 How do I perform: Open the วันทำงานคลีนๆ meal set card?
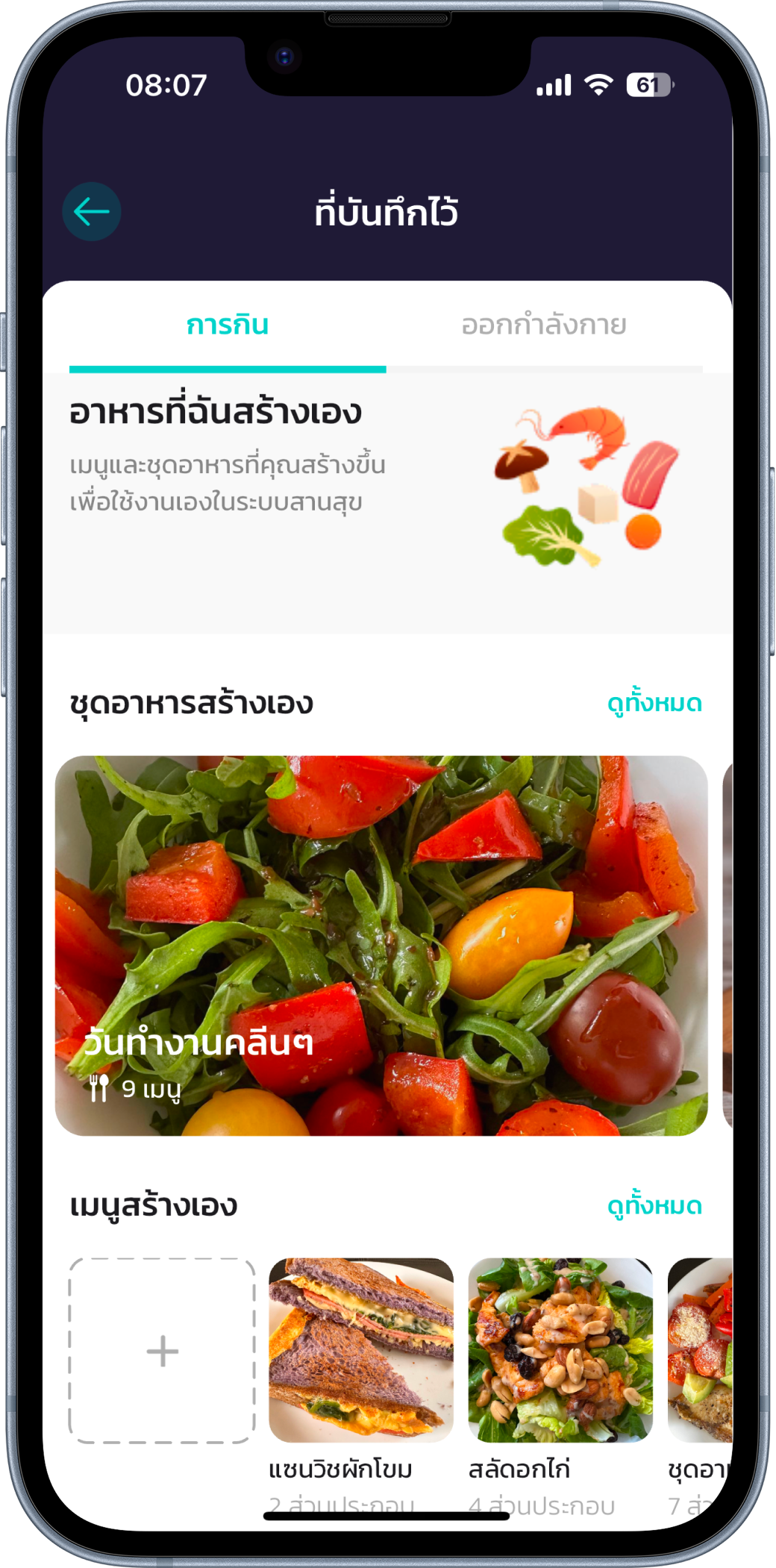[x=381, y=946]
